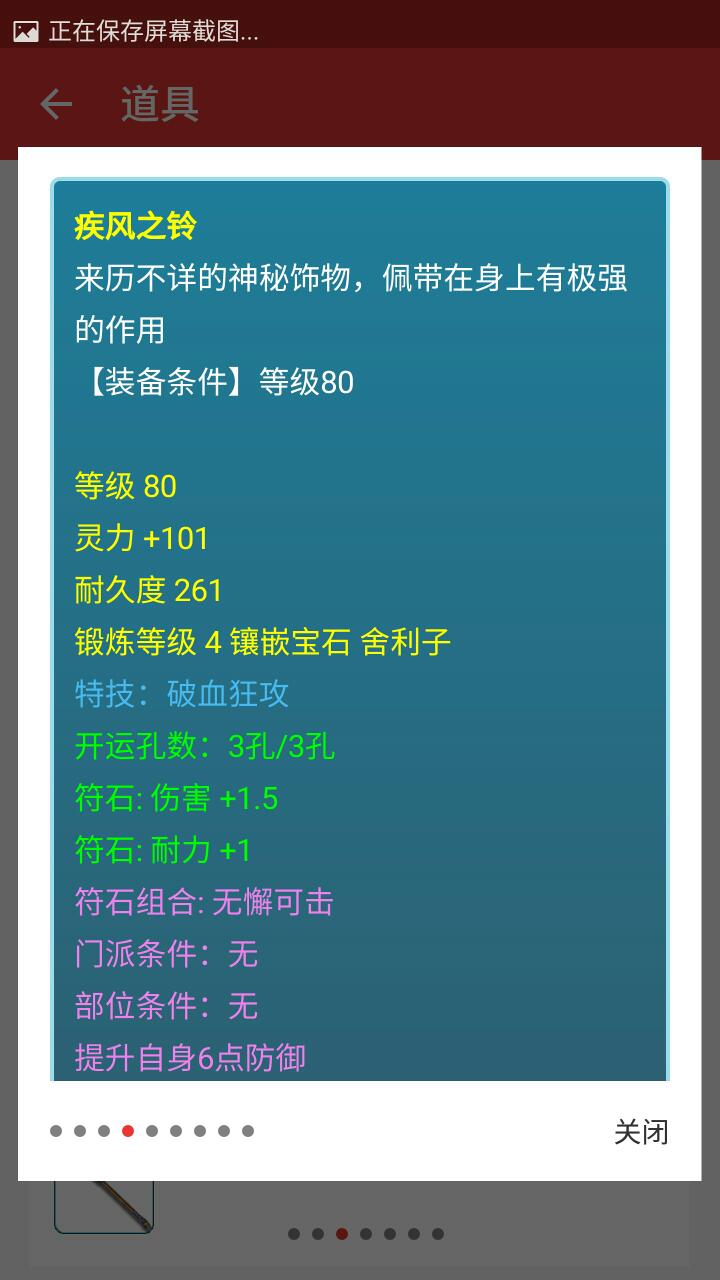Go back from the 道具 screen
The width and height of the screenshot is (720, 1280).
pos(56,104)
